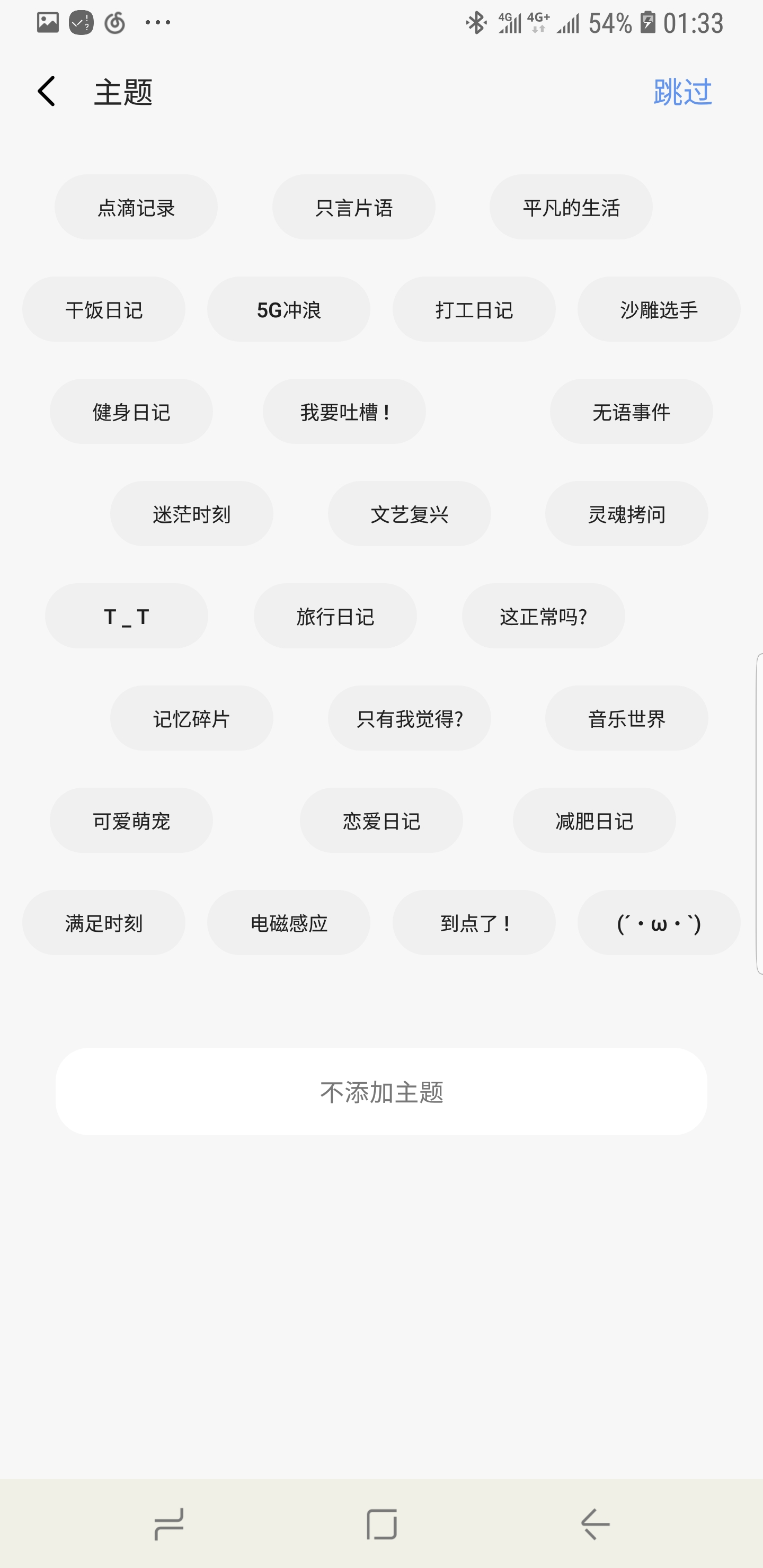763x1568 pixels.
Task: Tap the 打工日记 theme chip
Action: (x=474, y=309)
